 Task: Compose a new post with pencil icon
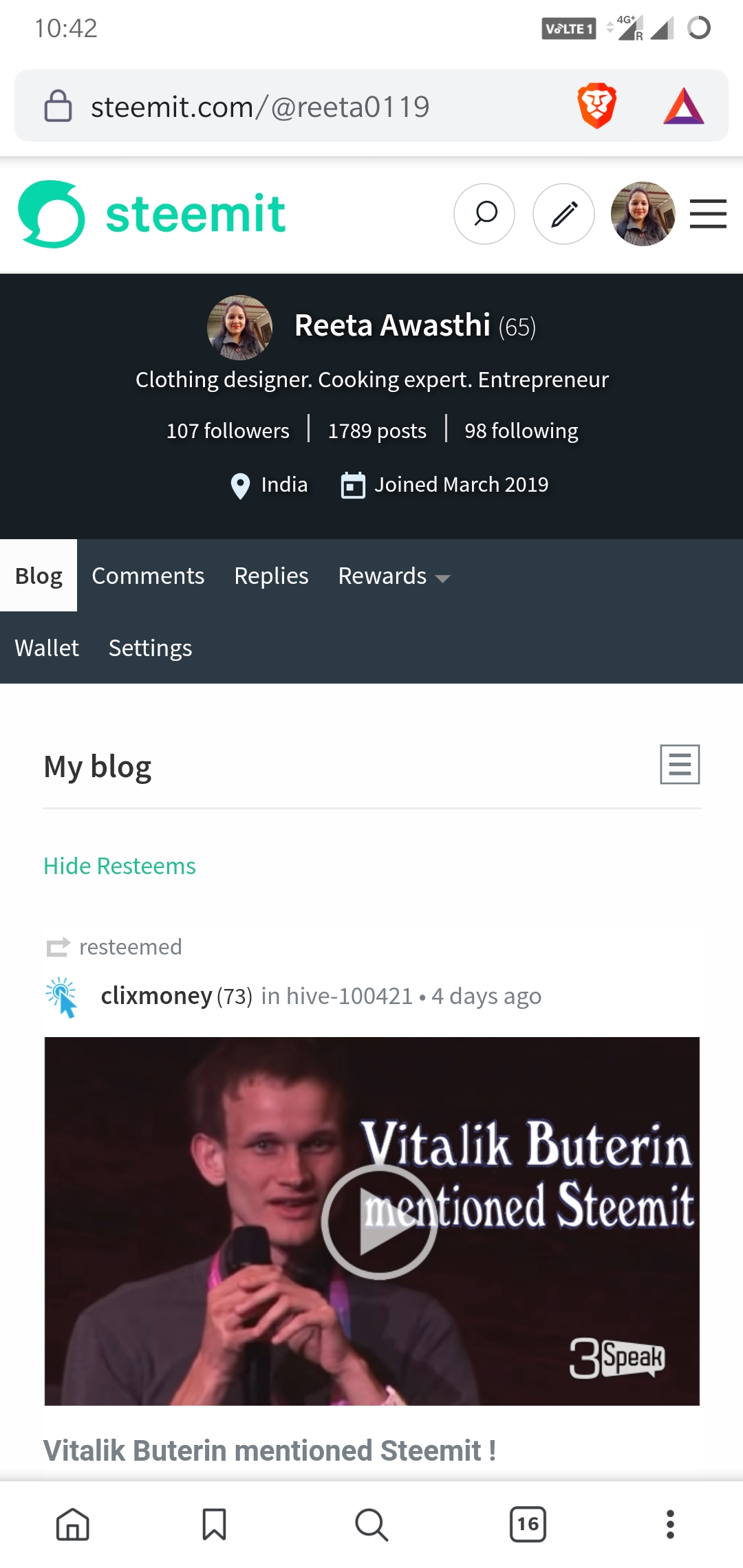563,214
